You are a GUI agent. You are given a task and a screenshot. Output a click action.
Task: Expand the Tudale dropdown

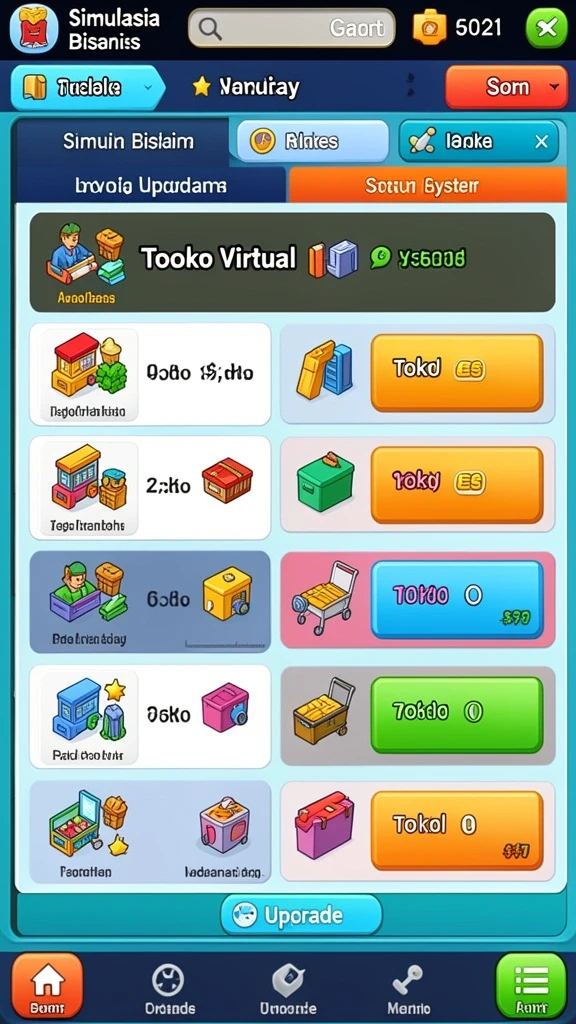coord(87,87)
